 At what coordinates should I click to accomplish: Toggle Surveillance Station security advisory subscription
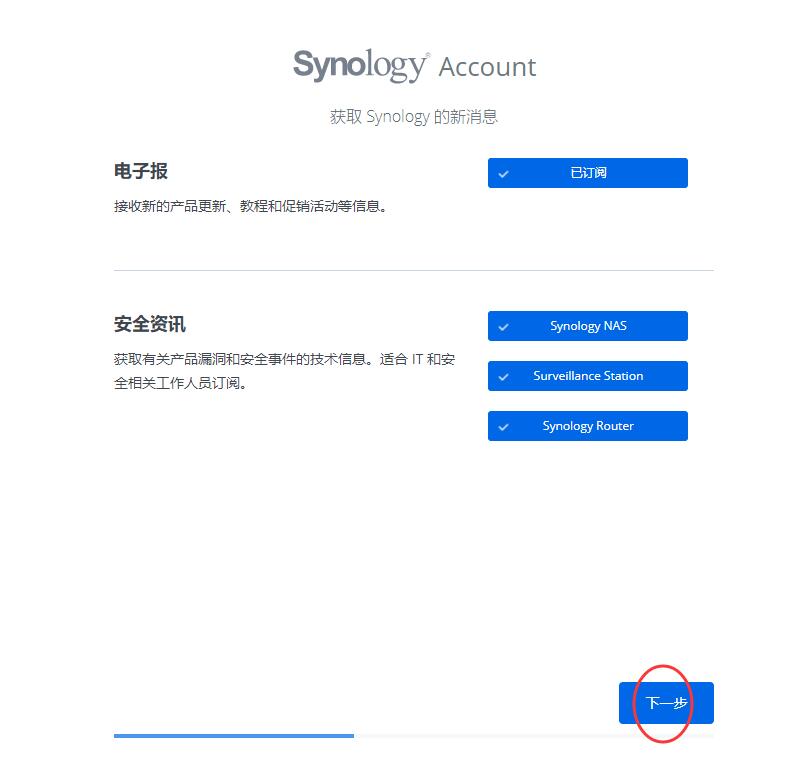point(588,376)
